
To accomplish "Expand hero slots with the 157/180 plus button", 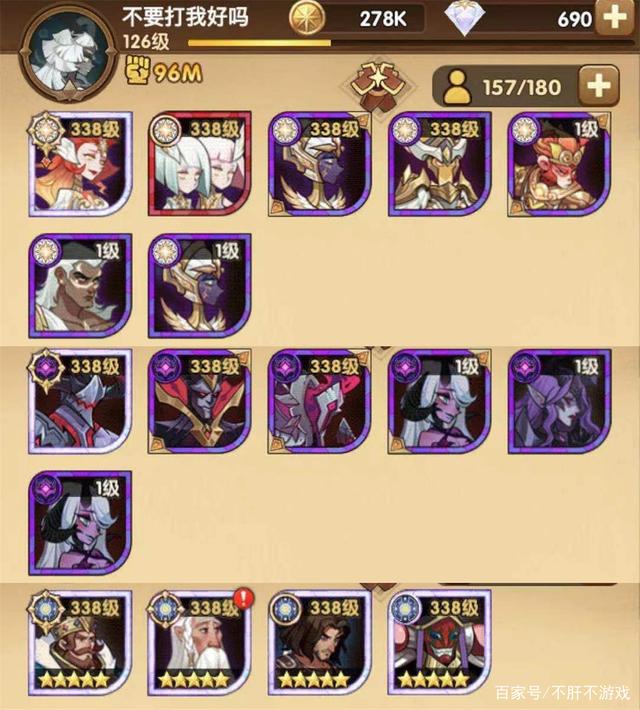I will pos(598,87).
